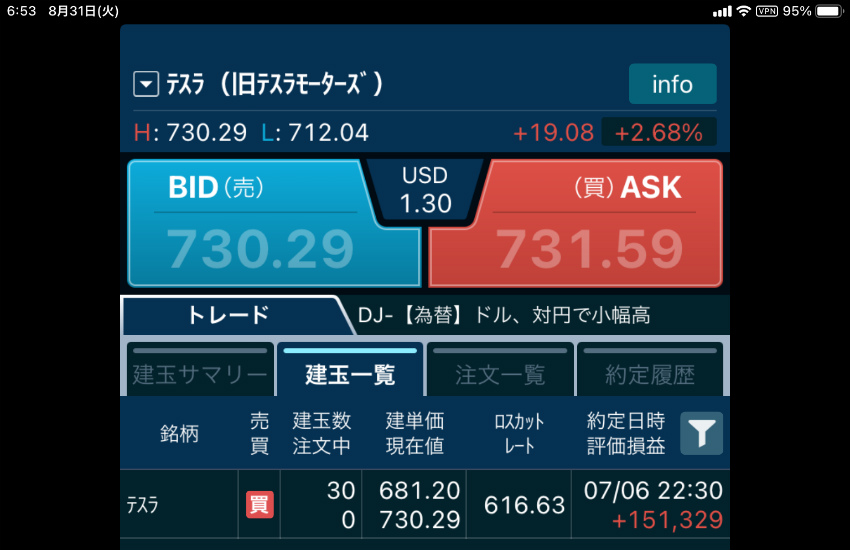
Task: Open the テスラ symbol dropdown
Action: pyautogui.click(x=147, y=85)
